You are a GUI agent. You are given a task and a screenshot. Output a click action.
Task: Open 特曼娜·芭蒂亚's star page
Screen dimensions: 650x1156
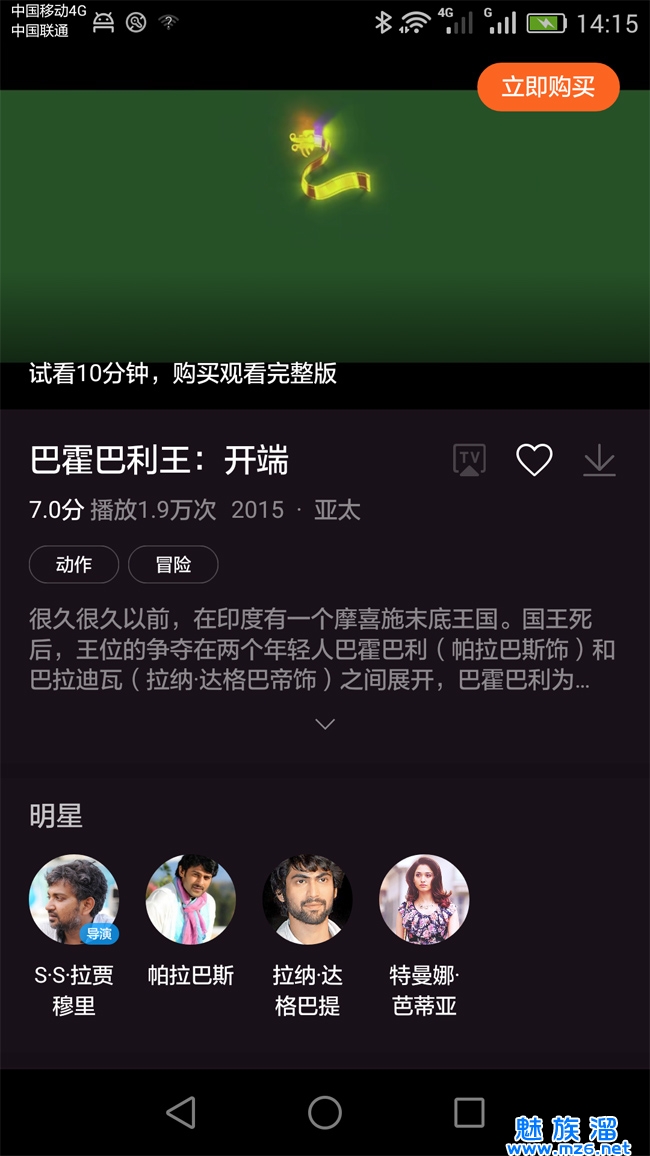click(x=424, y=900)
